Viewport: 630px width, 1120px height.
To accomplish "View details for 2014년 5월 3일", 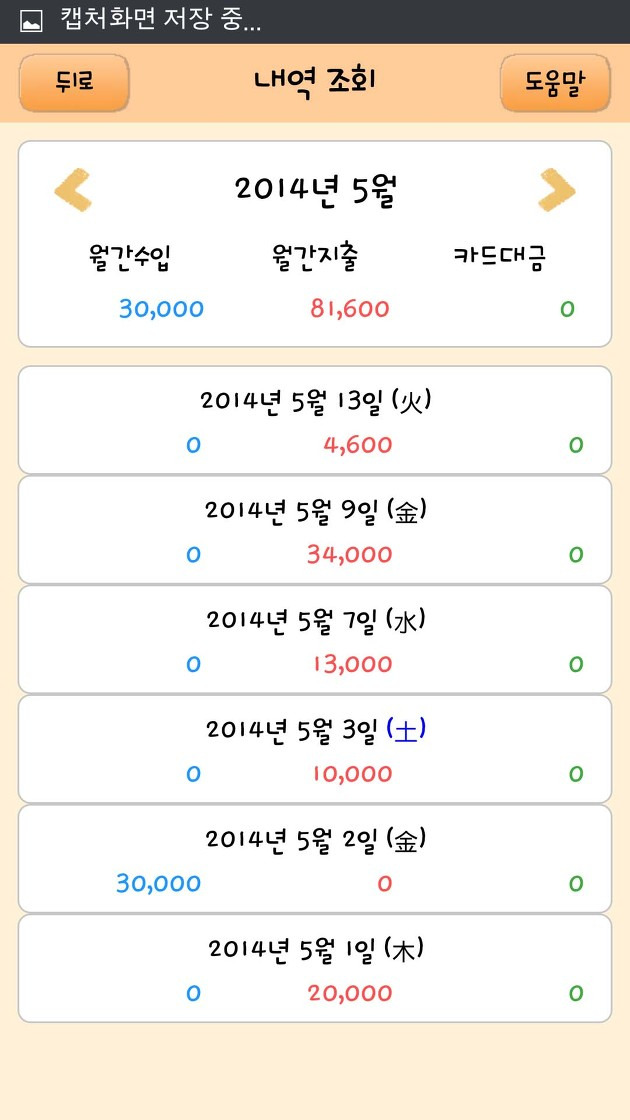I will 315,749.
